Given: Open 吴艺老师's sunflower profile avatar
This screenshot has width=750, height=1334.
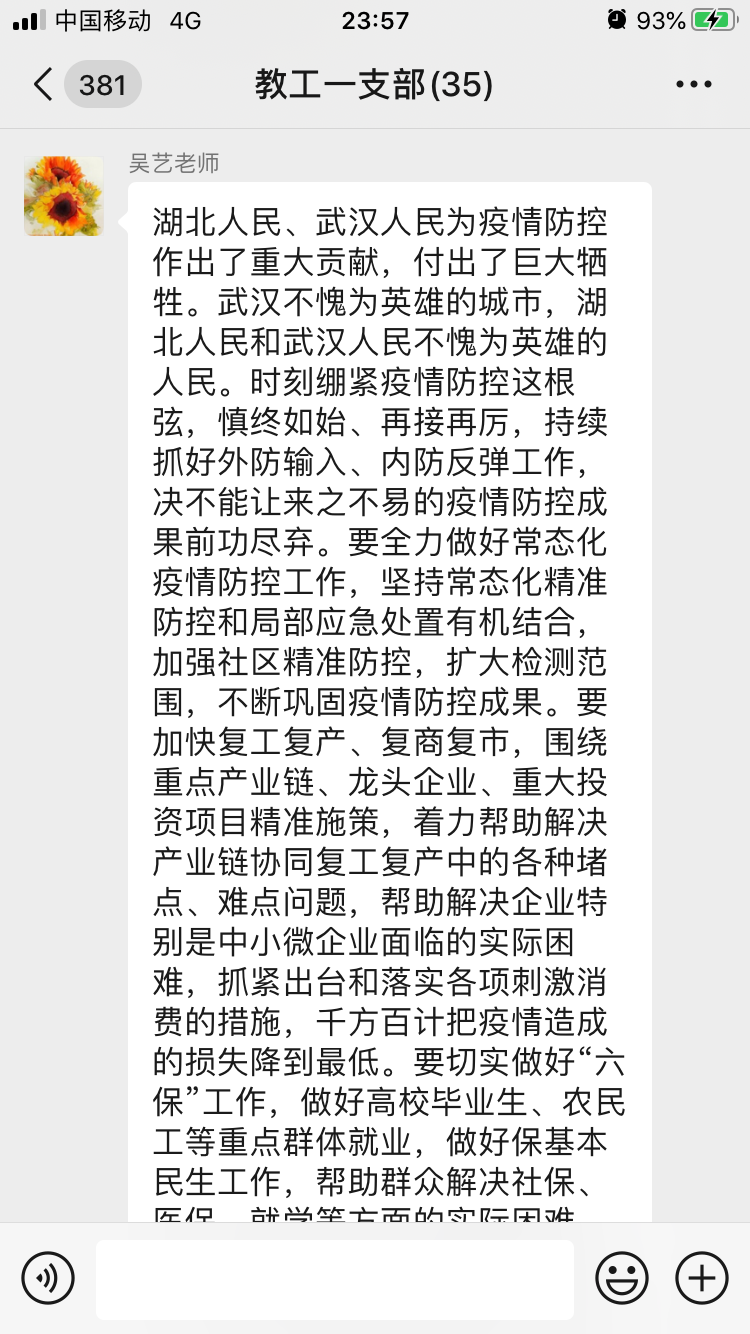Looking at the screenshot, I should [64, 196].
